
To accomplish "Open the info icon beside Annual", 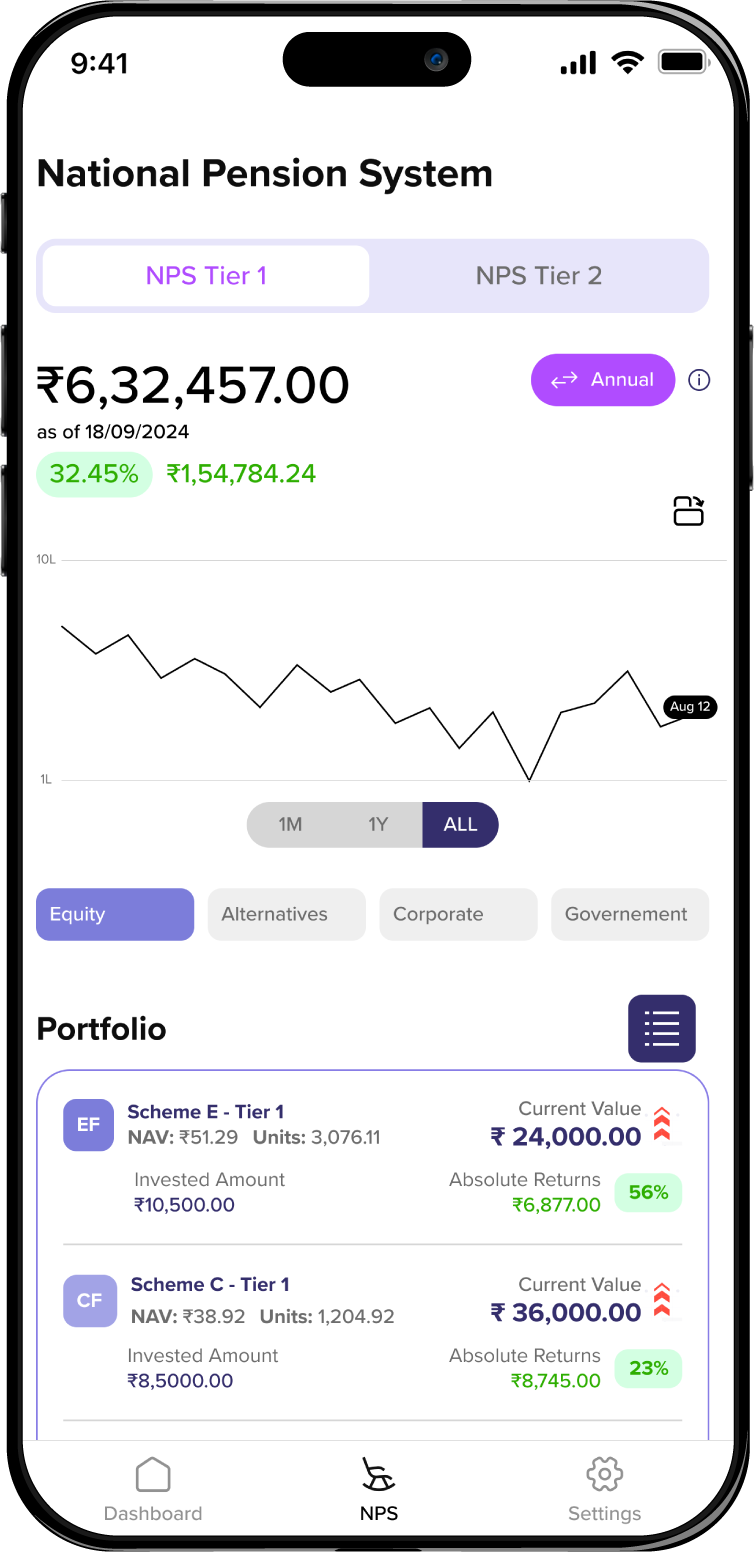I will pyautogui.click(x=700, y=380).
